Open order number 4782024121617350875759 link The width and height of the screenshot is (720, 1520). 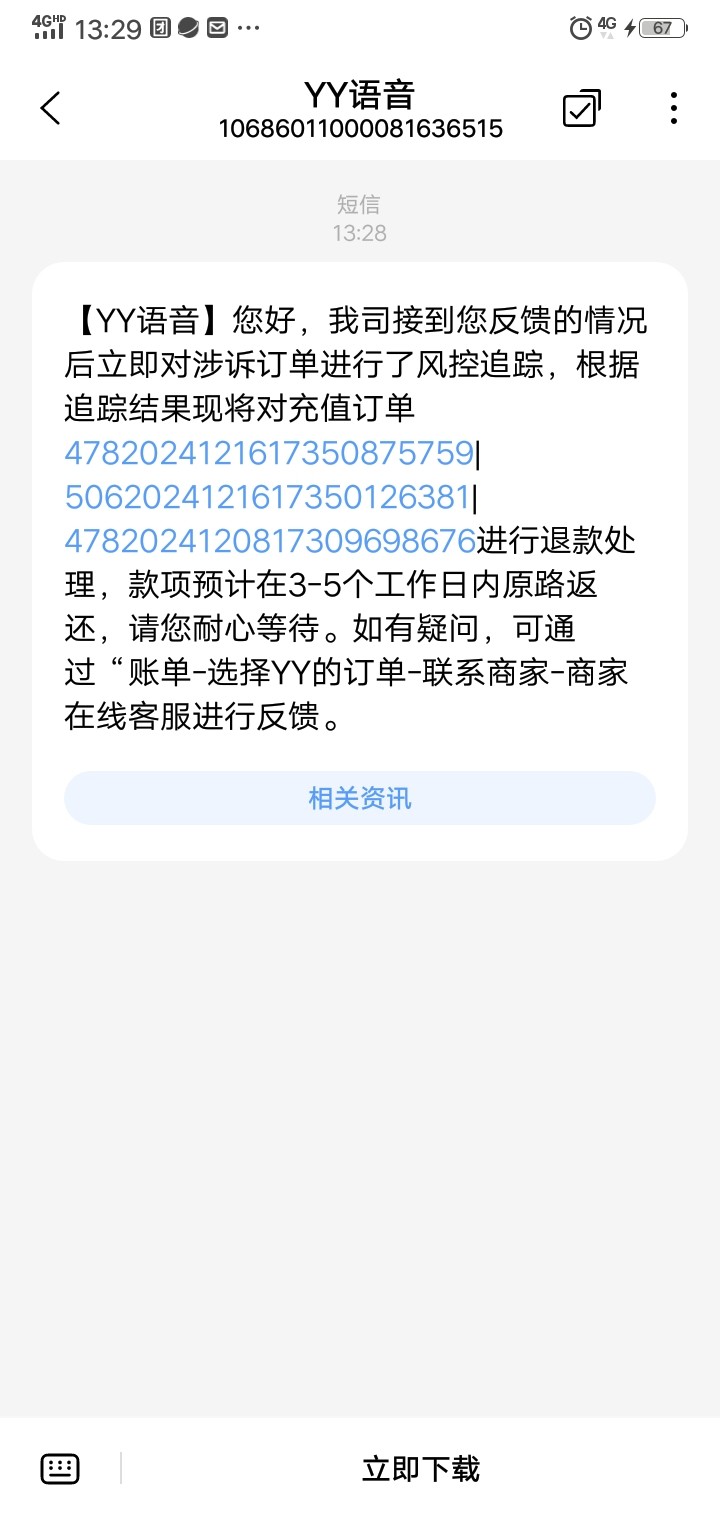[x=269, y=453]
